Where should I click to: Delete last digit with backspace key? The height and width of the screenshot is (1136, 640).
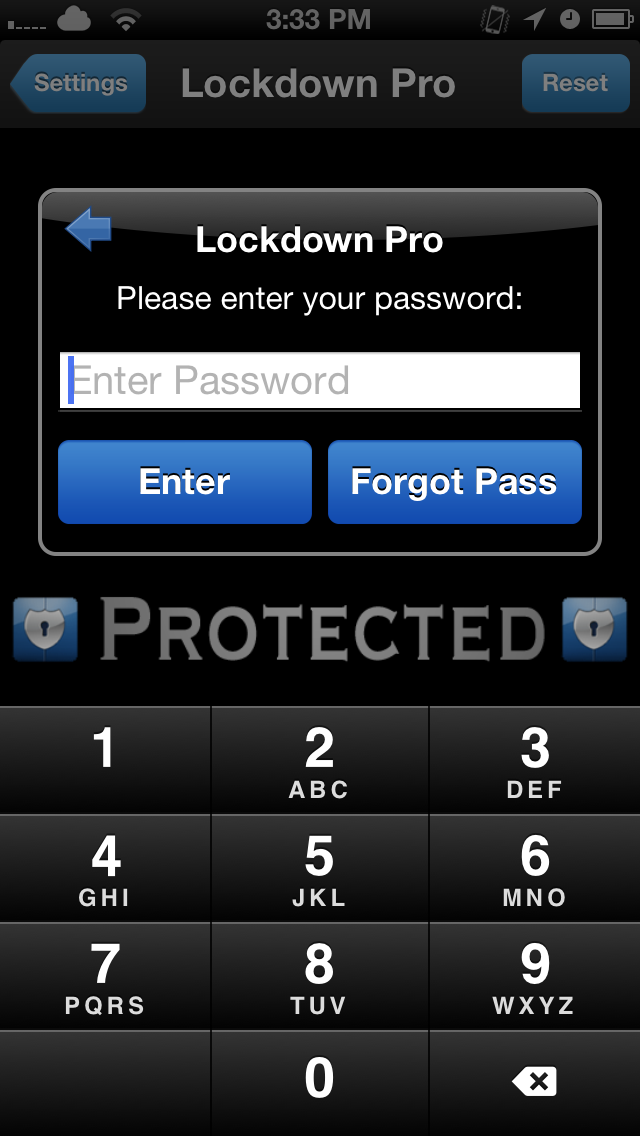[x=535, y=1082]
